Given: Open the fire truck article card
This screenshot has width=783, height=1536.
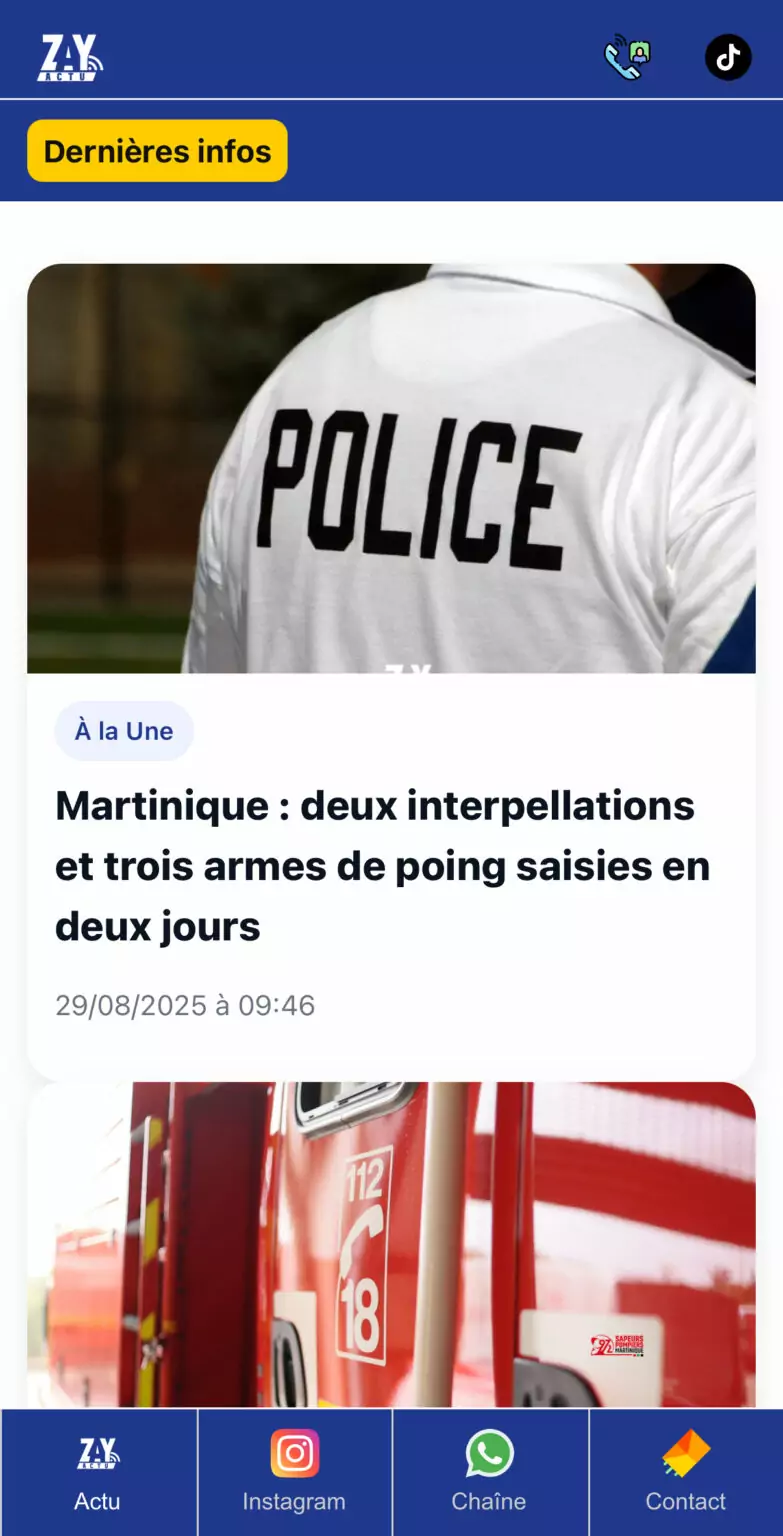Looking at the screenshot, I should point(391,1245).
